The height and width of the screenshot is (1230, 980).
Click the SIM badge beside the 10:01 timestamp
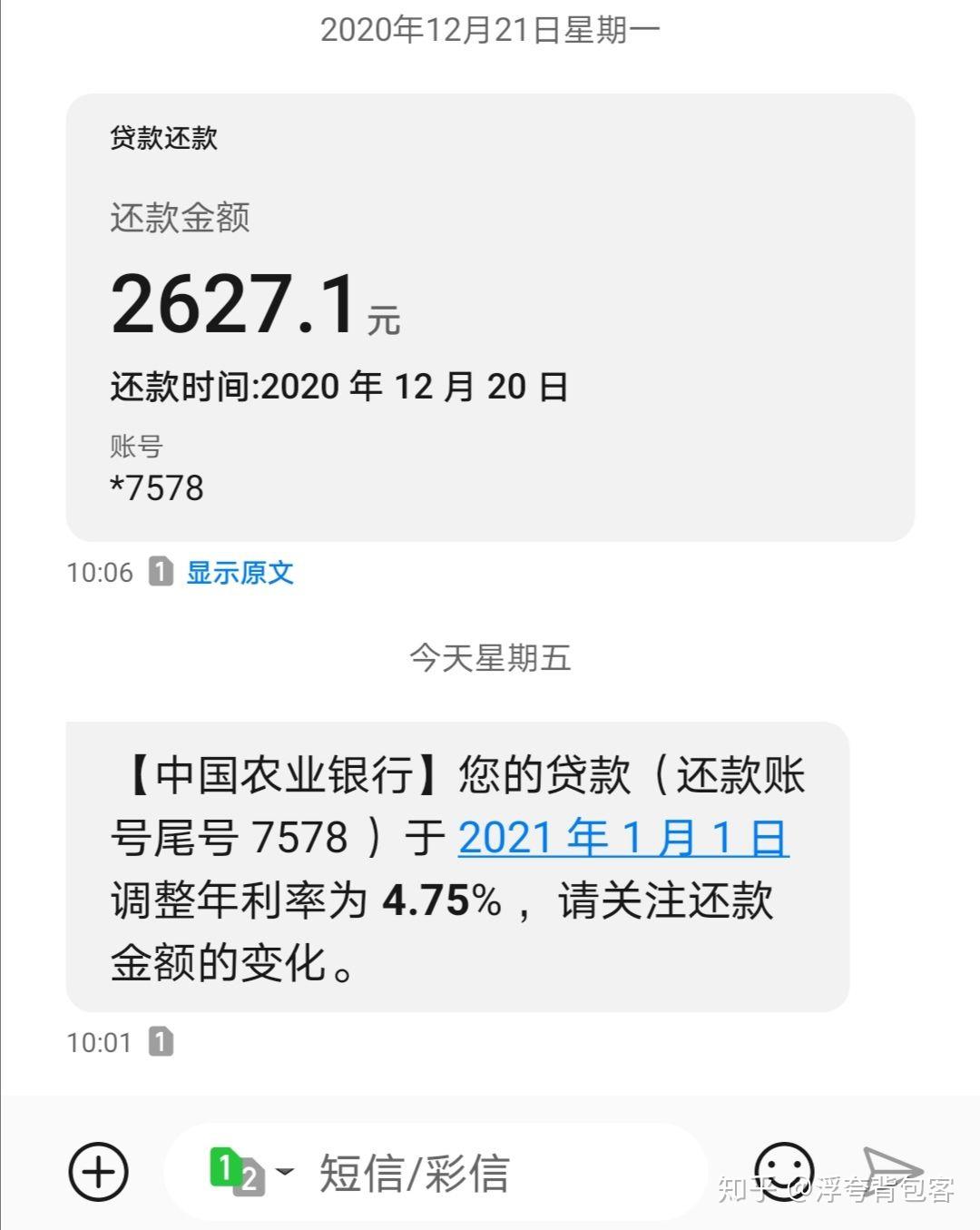[x=161, y=1041]
